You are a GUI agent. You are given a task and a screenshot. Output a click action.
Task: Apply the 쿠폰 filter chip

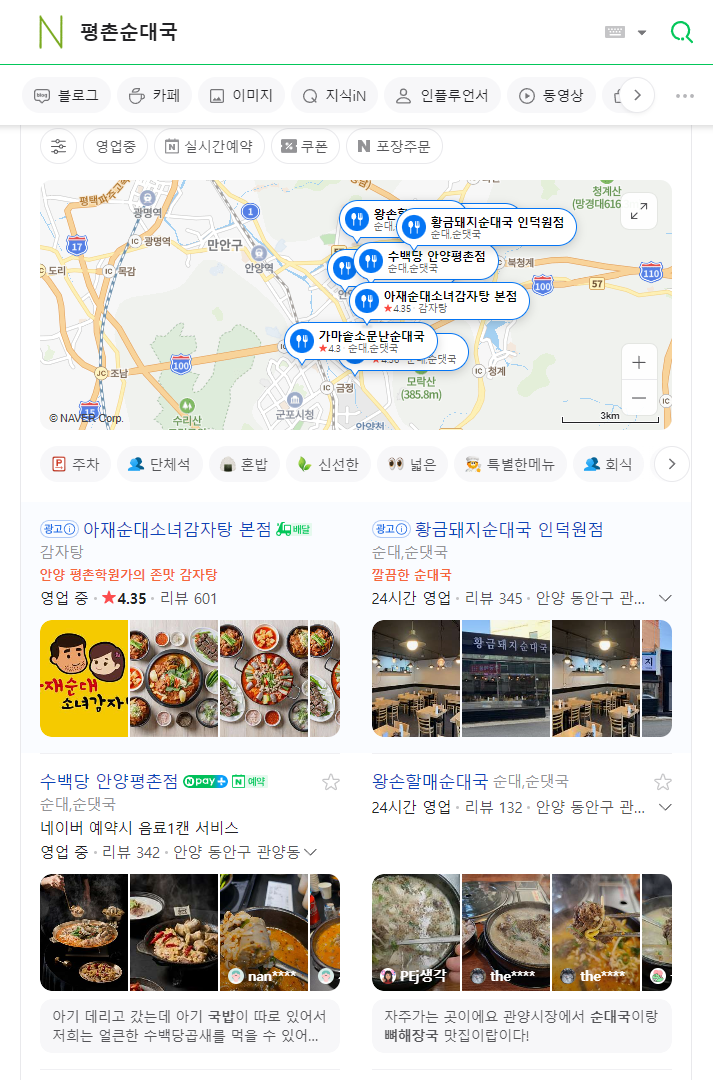tap(305, 146)
